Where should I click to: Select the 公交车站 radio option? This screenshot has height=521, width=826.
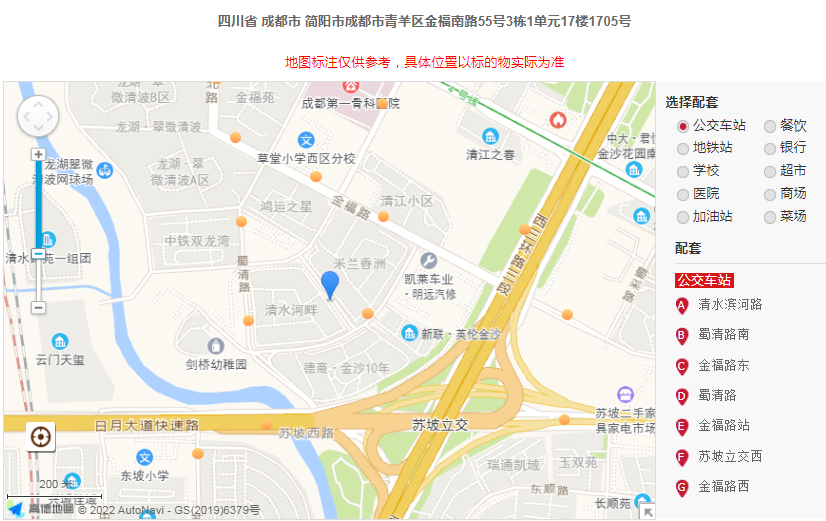pos(683,126)
